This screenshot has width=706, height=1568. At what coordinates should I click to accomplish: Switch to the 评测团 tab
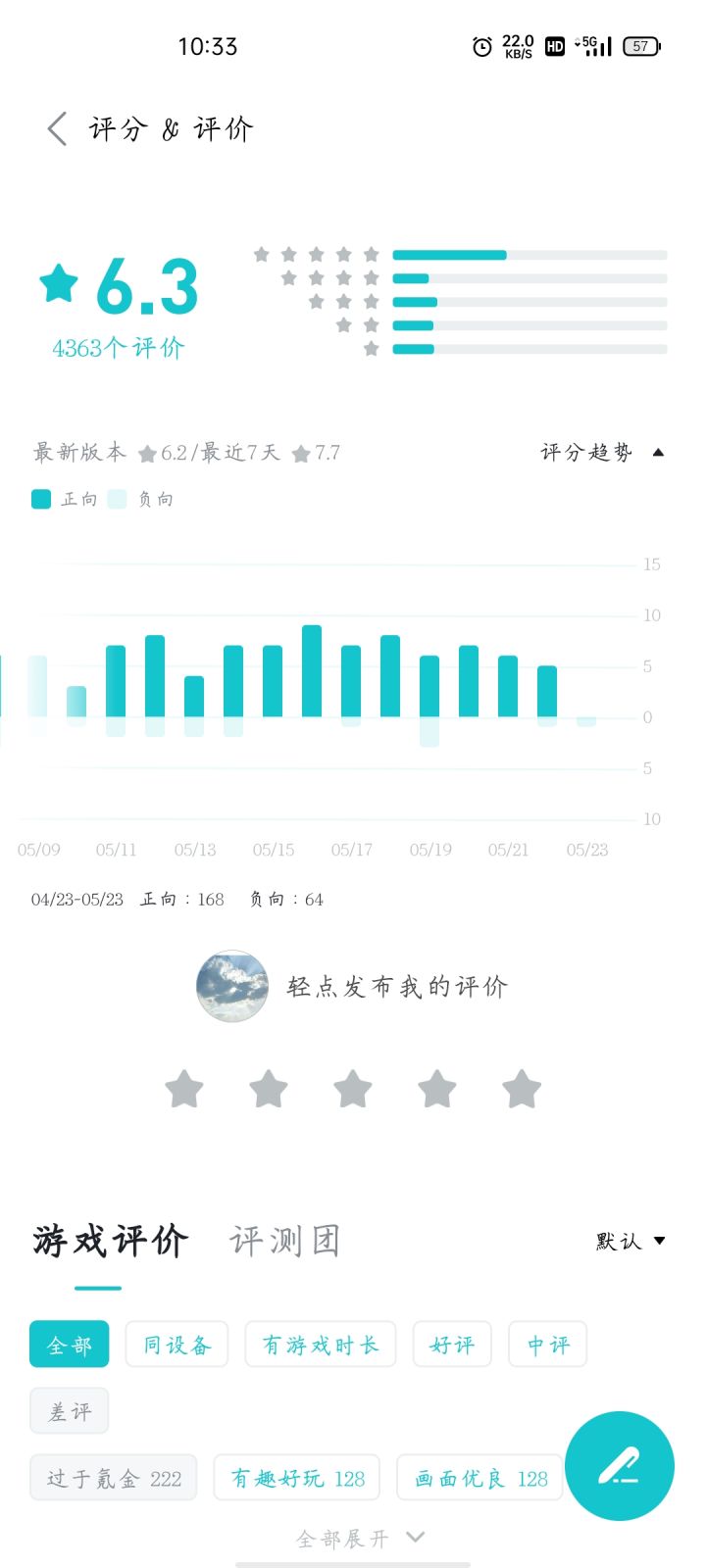(285, 1241)
